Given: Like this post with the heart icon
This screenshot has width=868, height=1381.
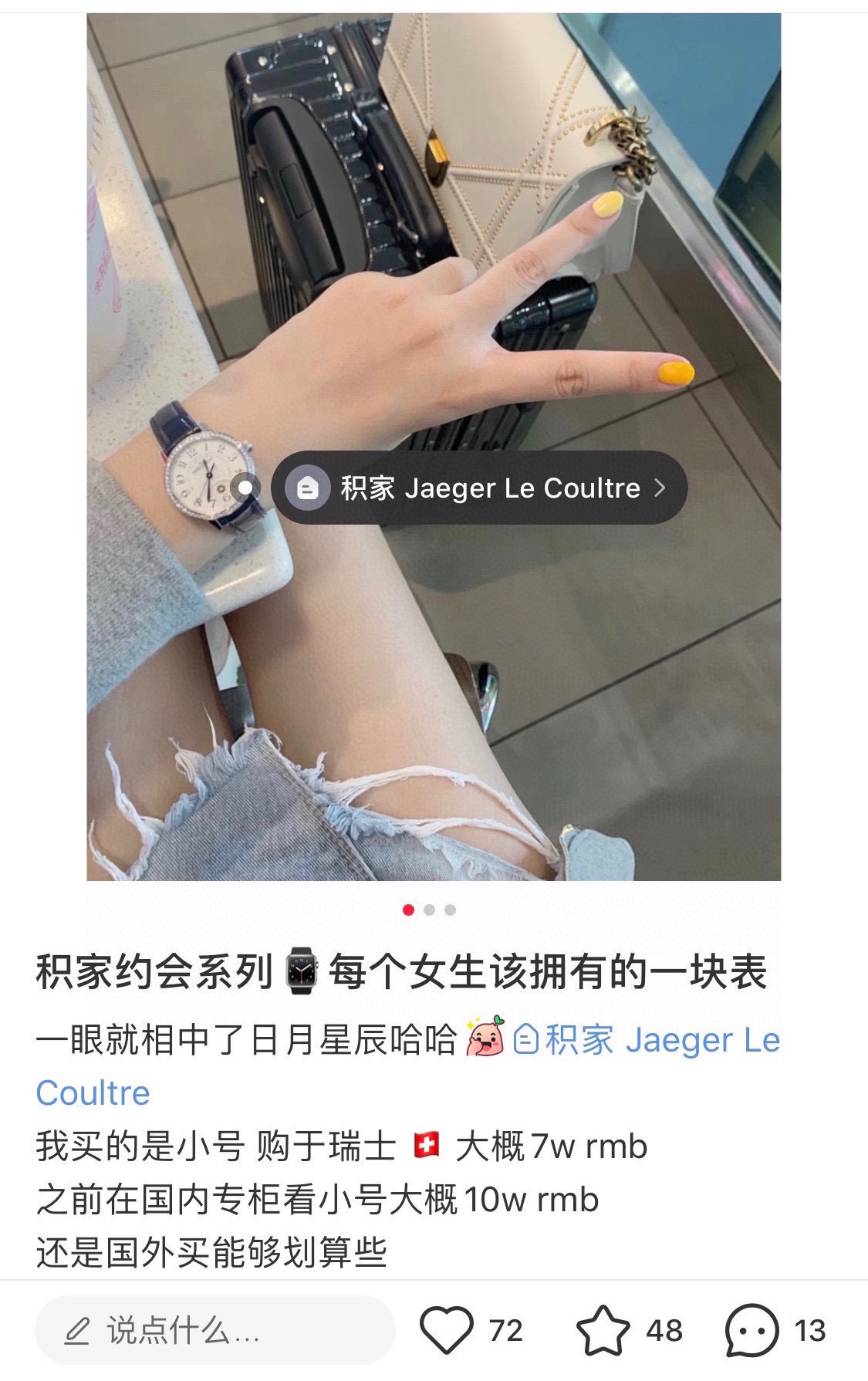Looking at the screenshot, I should (447, 1330).
